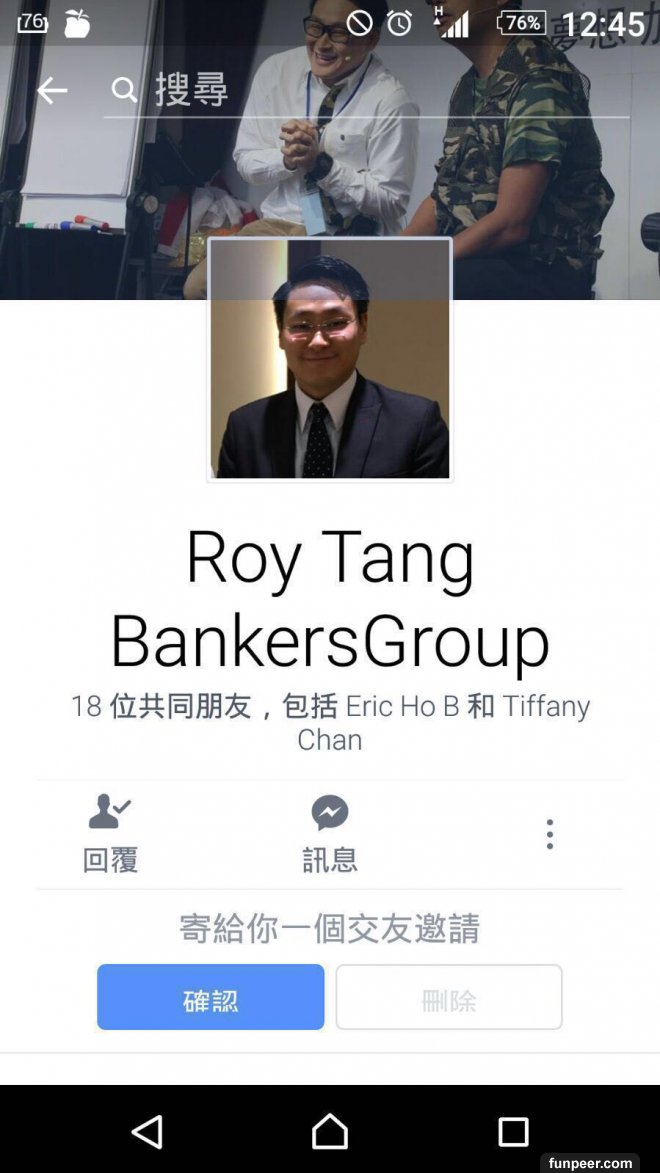660x1173 pixels.
Task: Open the profile picture
Action: (x=330, y=360)
